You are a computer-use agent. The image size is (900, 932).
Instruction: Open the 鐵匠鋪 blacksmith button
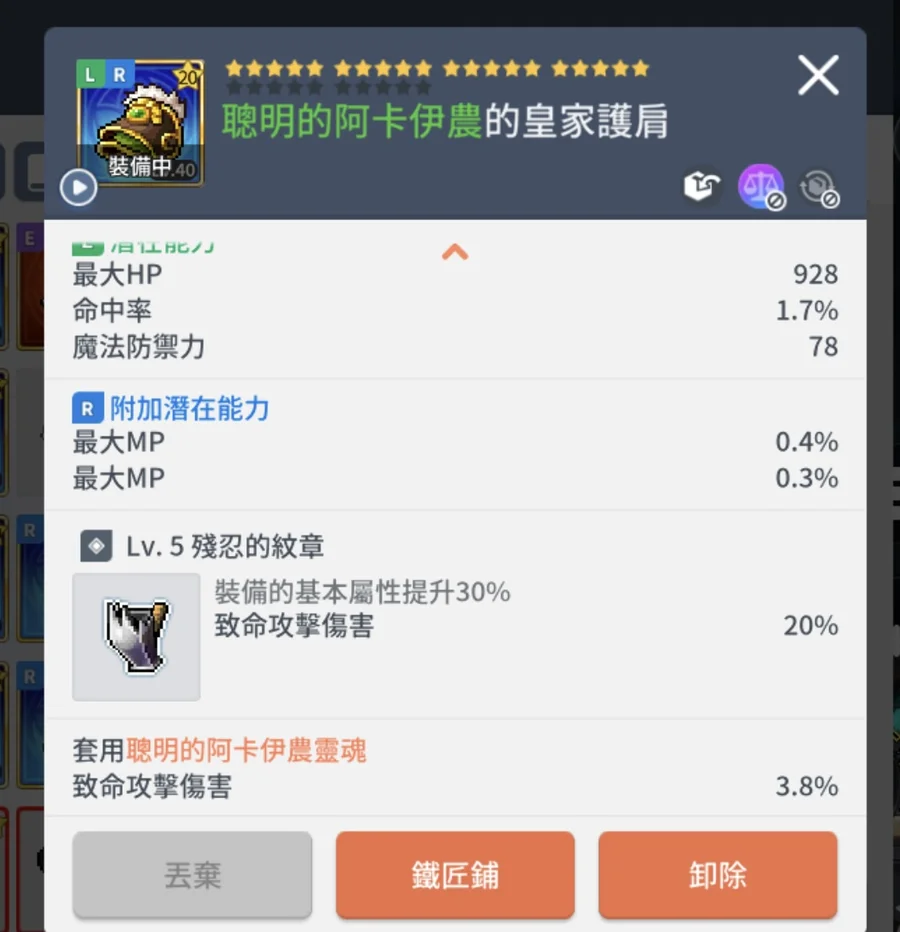[x=455, y=875]
